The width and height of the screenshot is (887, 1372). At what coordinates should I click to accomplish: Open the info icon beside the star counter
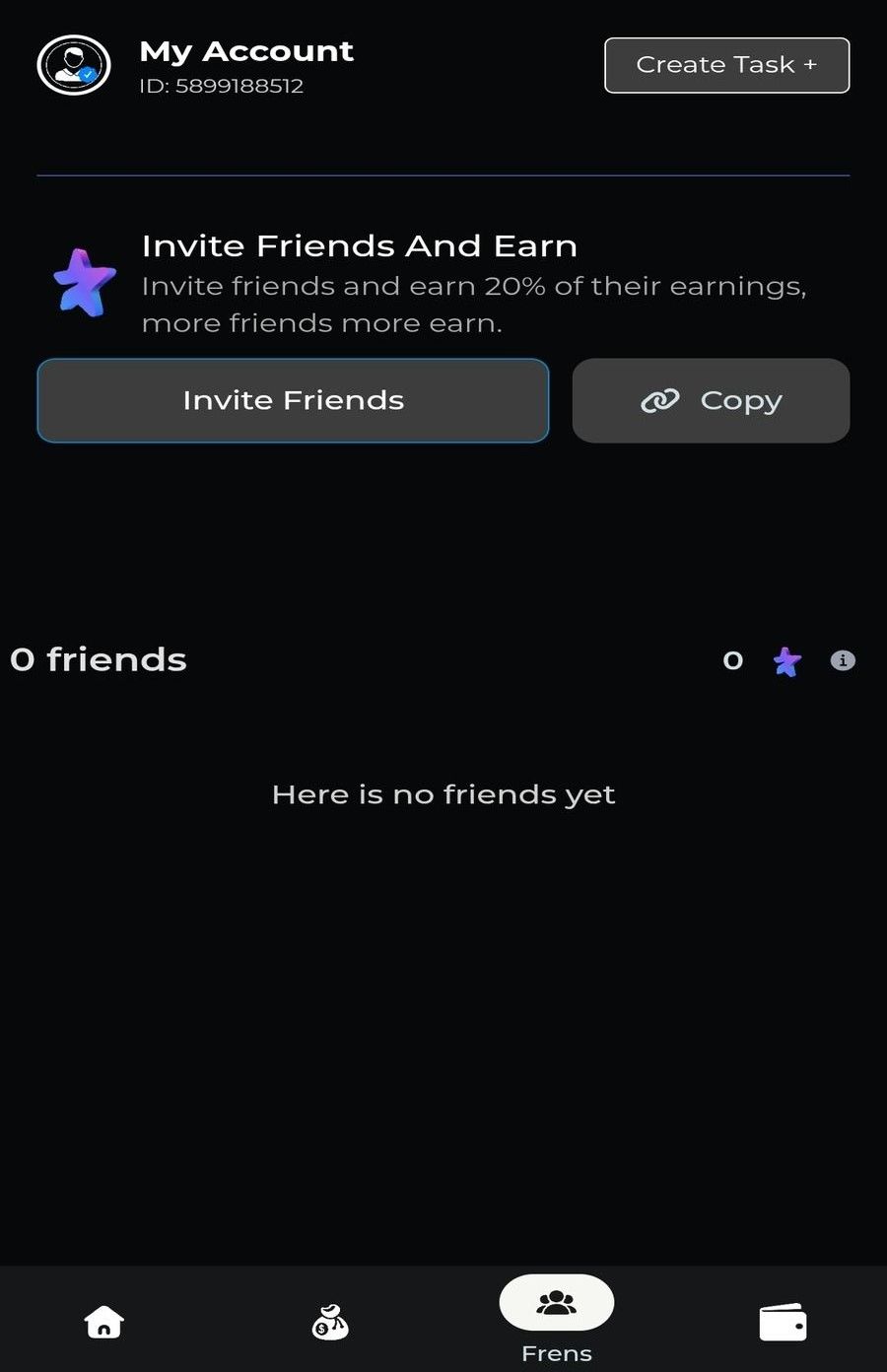[x=842, y=660]
